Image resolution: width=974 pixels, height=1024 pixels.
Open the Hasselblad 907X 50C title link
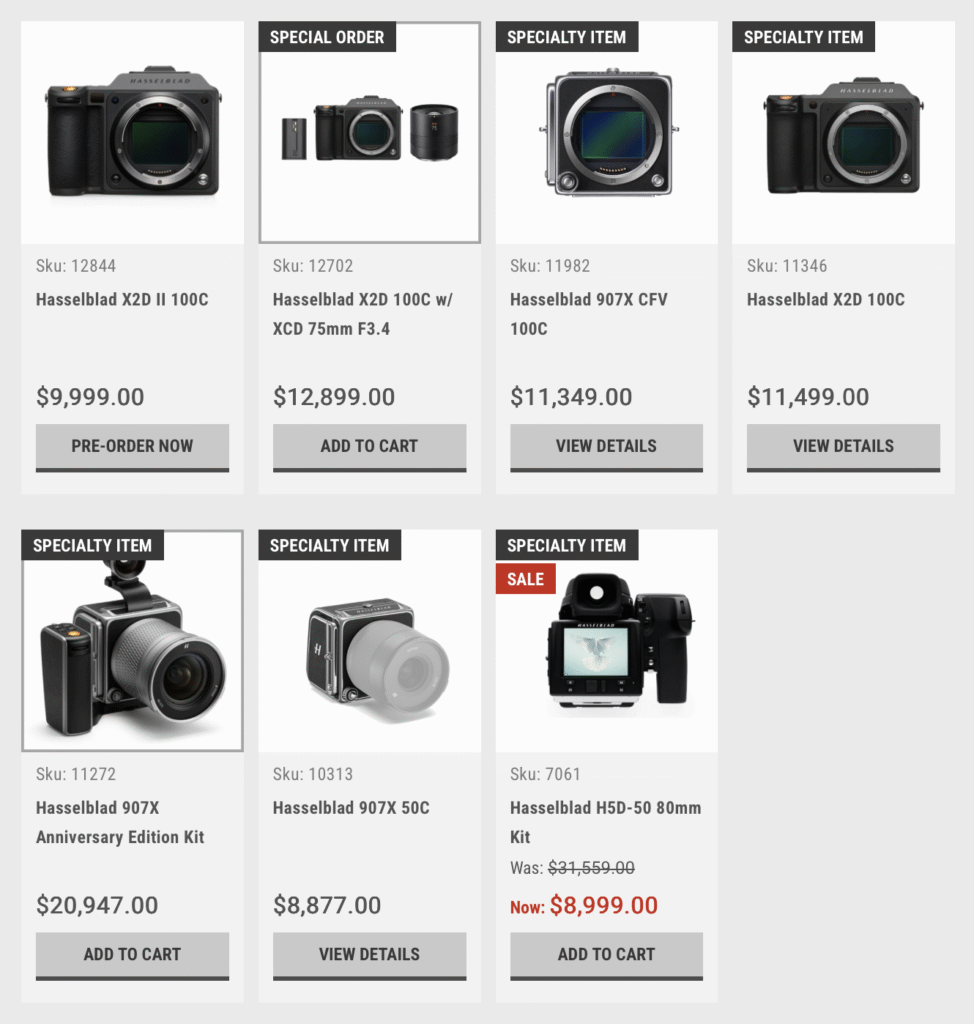coord(351,807)
